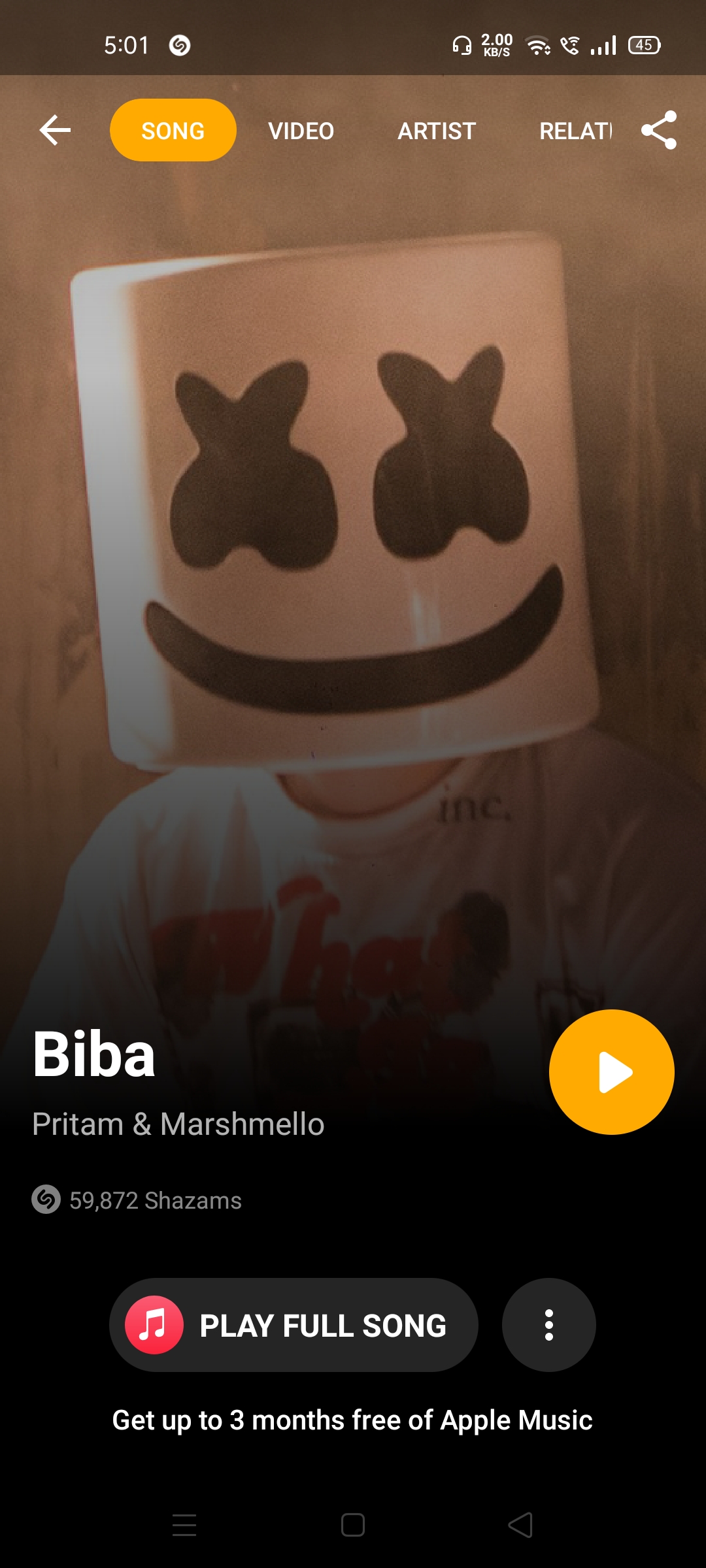The image size is (706, 1568).
Task: Open the Artist tab
Action: tap(437, 131)
